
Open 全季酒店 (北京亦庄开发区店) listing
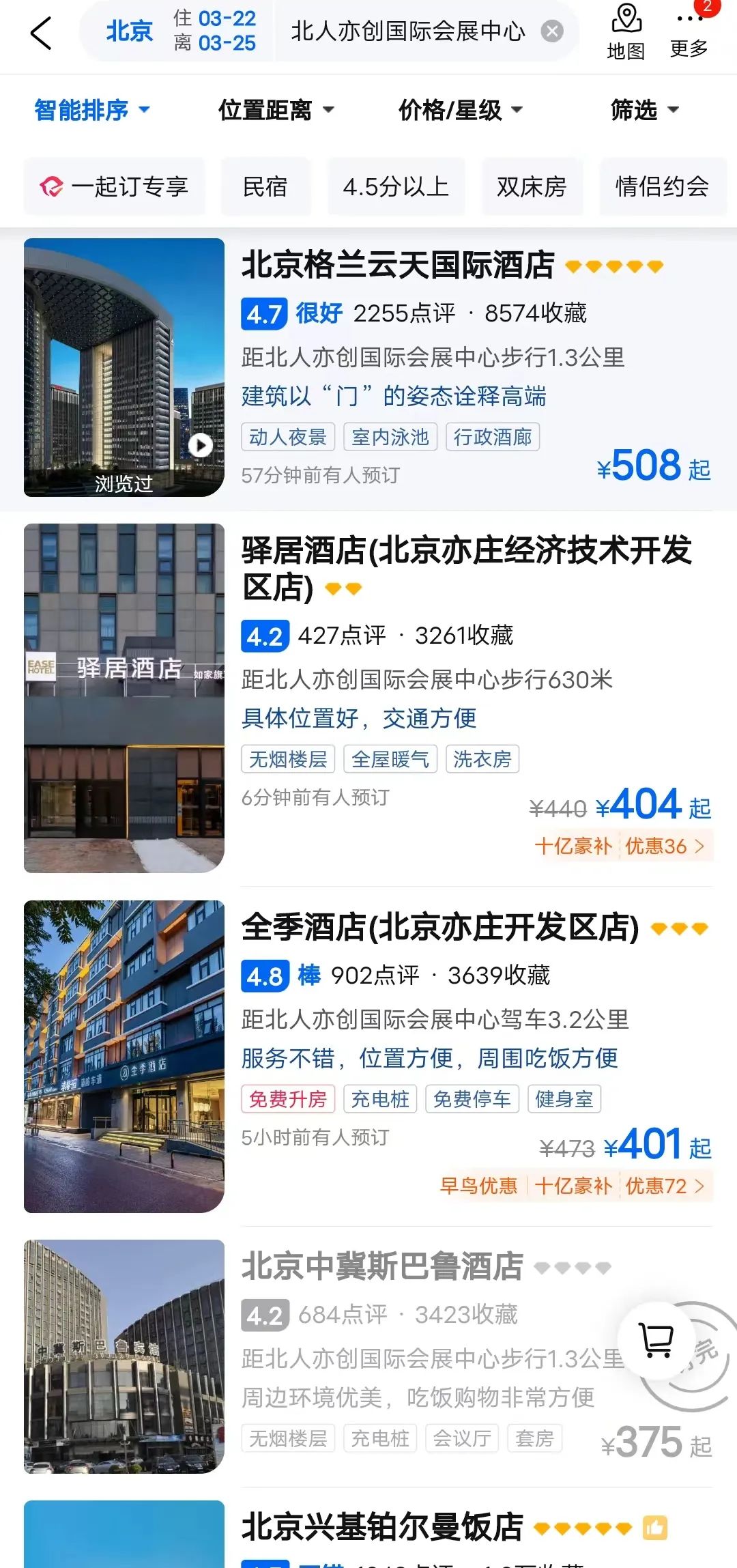(369, 1055)
